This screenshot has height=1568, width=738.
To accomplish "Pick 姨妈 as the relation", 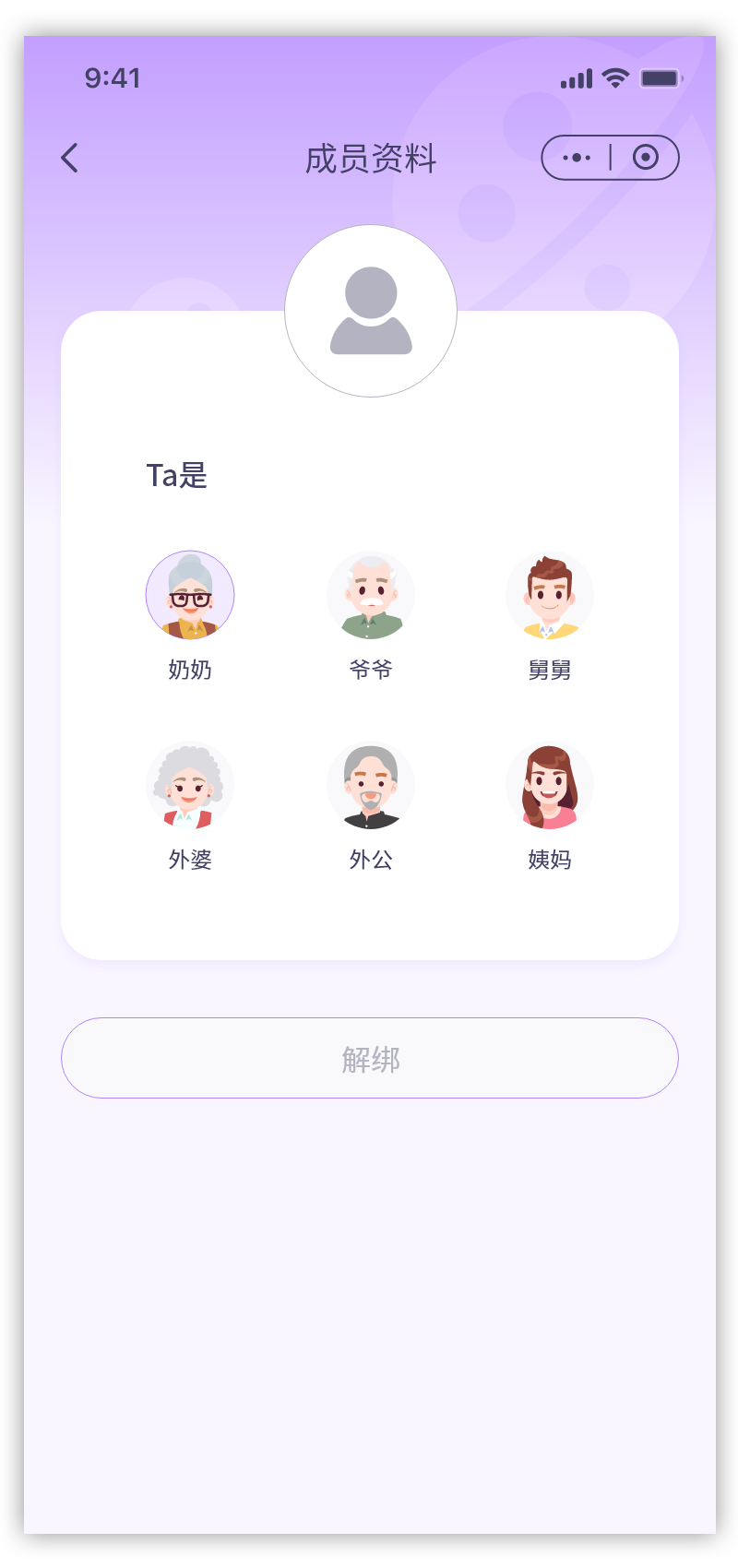I will pos(550,786).
